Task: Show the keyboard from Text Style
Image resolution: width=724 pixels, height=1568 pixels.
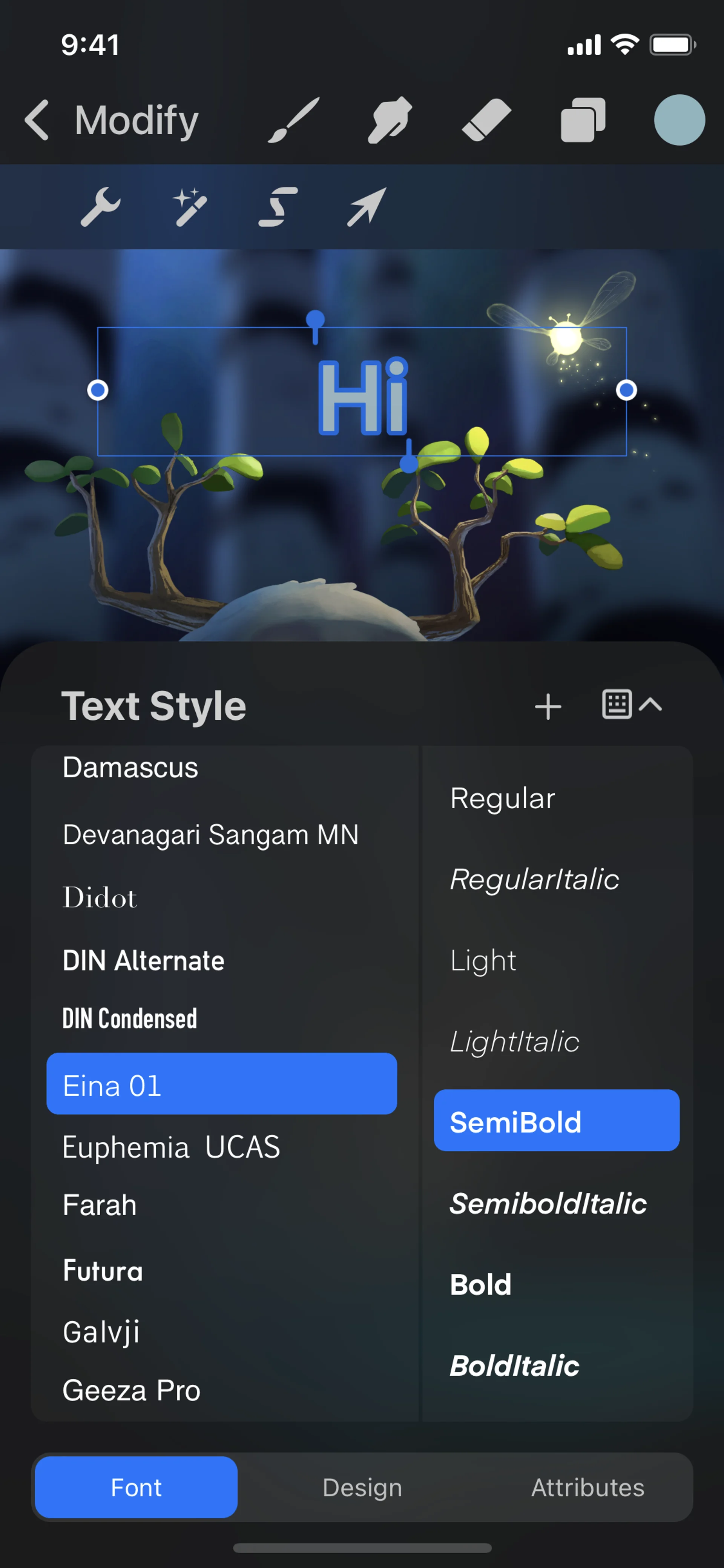Action: click(x=630, y=705)
